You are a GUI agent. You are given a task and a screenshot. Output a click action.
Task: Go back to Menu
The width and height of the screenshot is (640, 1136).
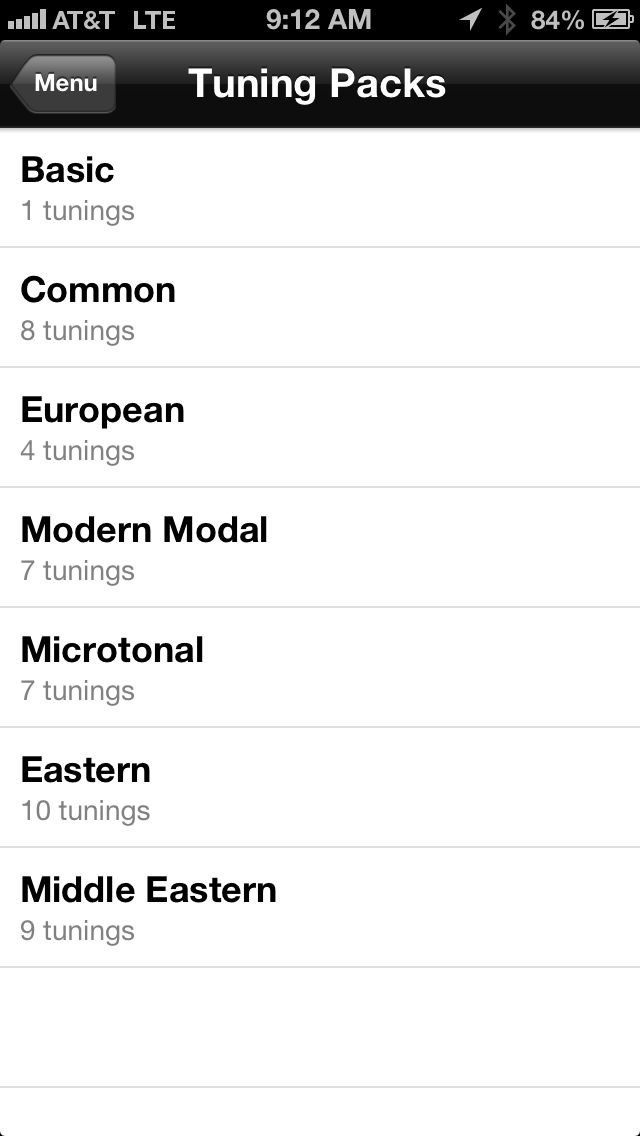[64, 84]
